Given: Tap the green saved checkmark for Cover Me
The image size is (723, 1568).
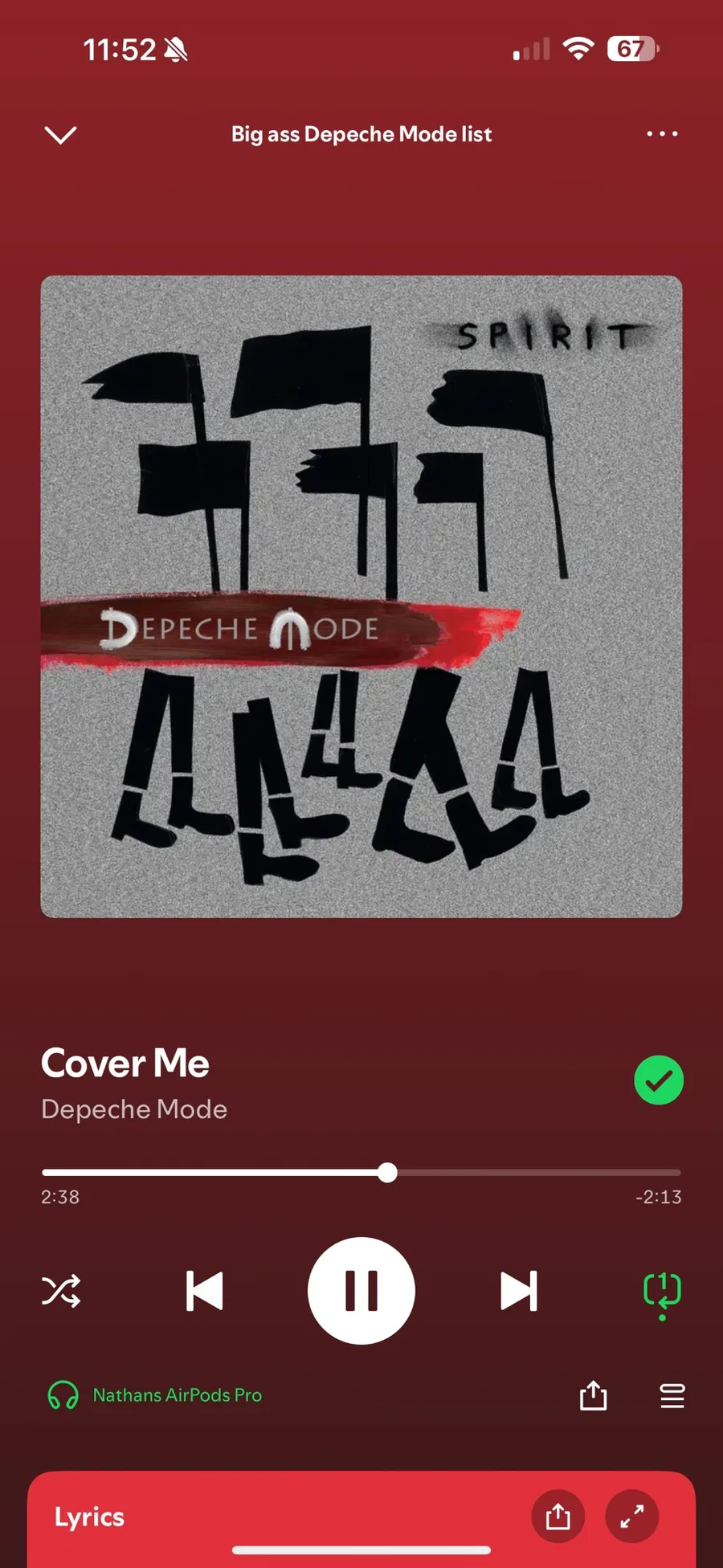Looking at the screenshot, I should pyautogui.click(x=659, y=1080).
